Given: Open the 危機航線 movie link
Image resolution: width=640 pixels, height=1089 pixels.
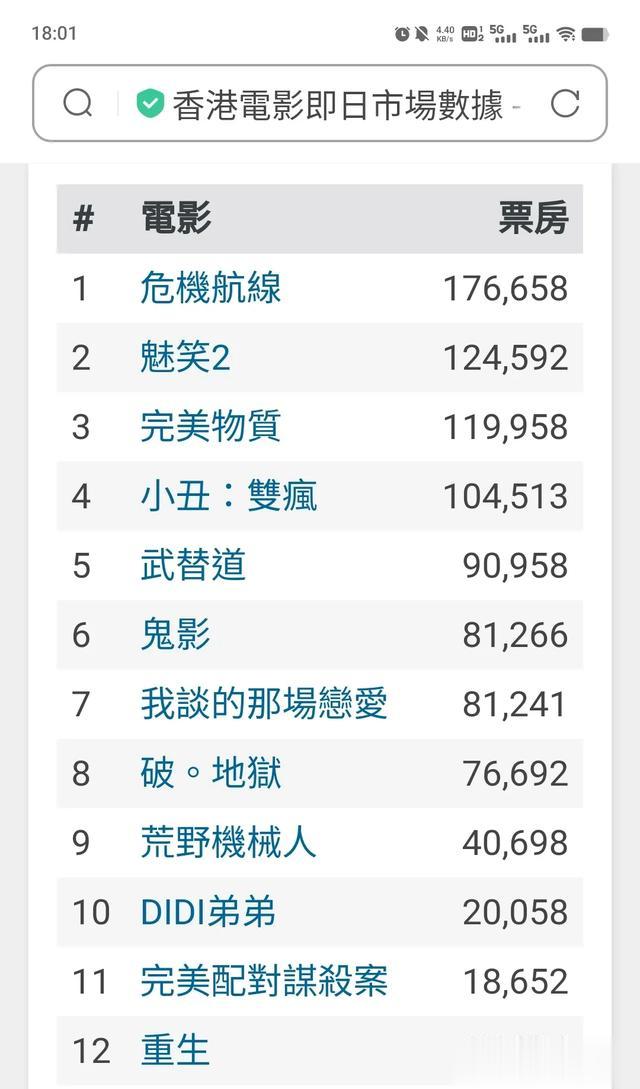Looking at the screenshot, I should pos(211,288).
